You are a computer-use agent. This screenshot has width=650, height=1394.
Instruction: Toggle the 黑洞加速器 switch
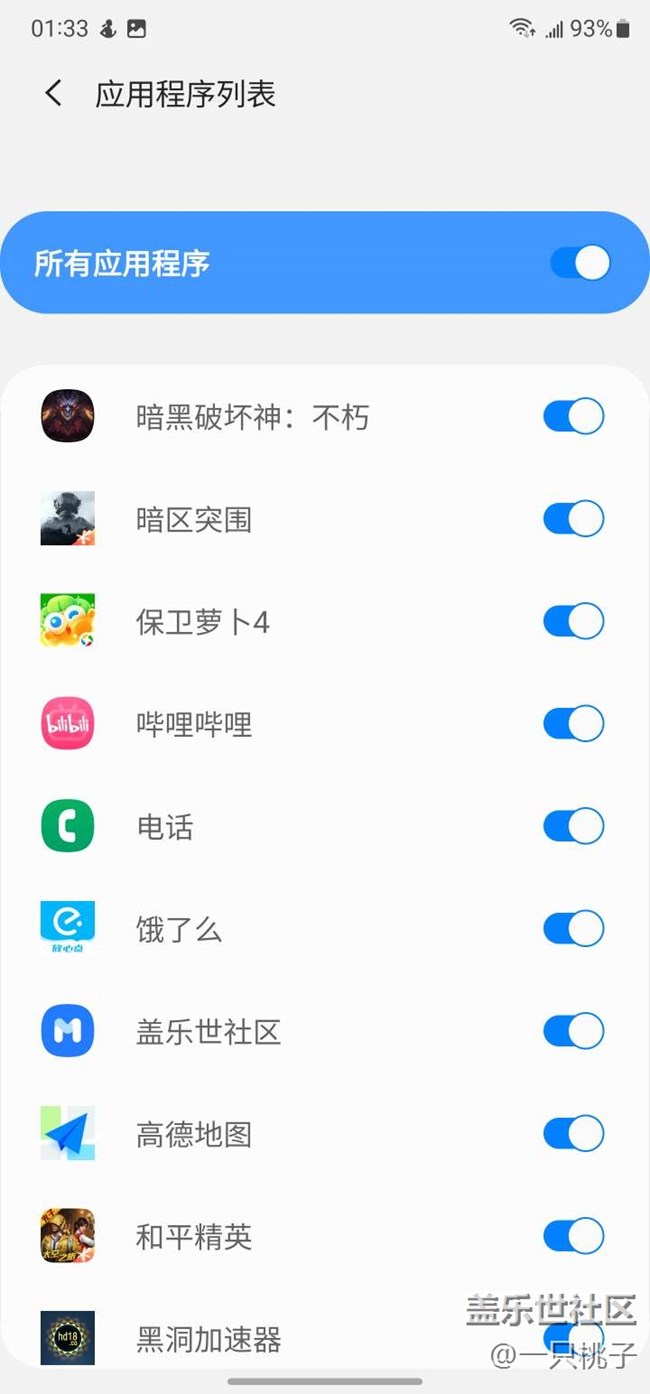573,1338
